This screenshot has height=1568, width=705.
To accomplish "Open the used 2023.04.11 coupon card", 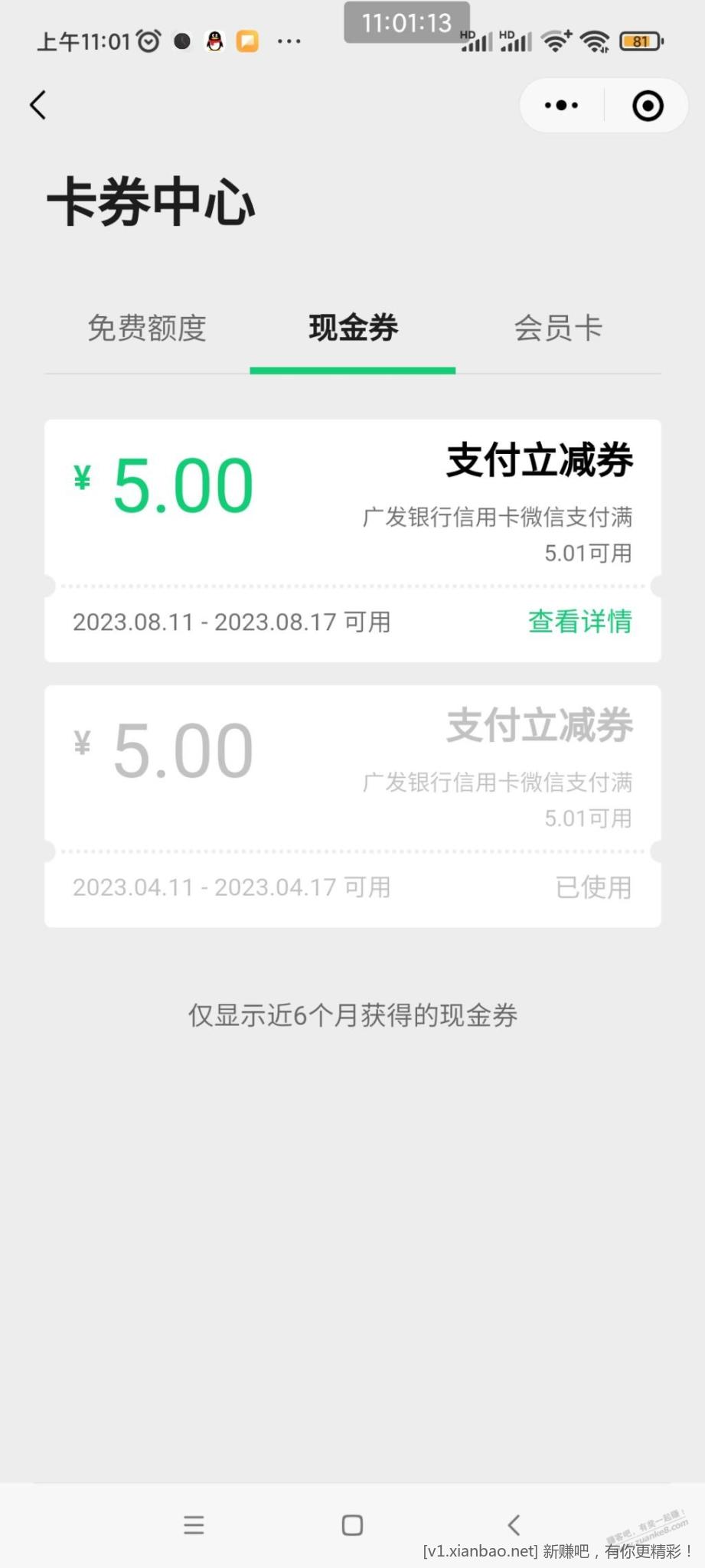I will tap(353, 806).
